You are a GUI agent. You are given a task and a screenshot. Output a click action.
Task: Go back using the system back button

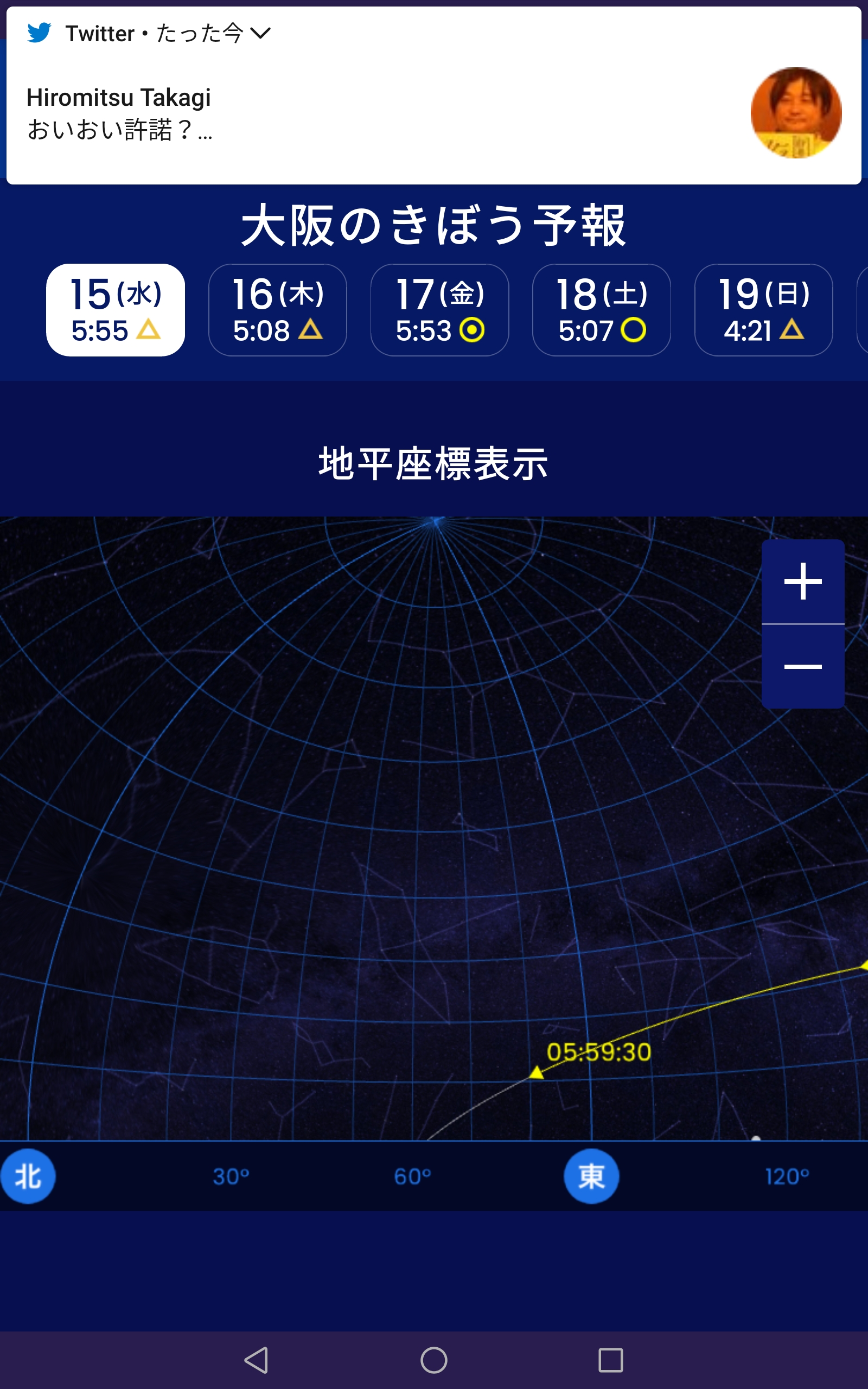[x=257, y=1360]
